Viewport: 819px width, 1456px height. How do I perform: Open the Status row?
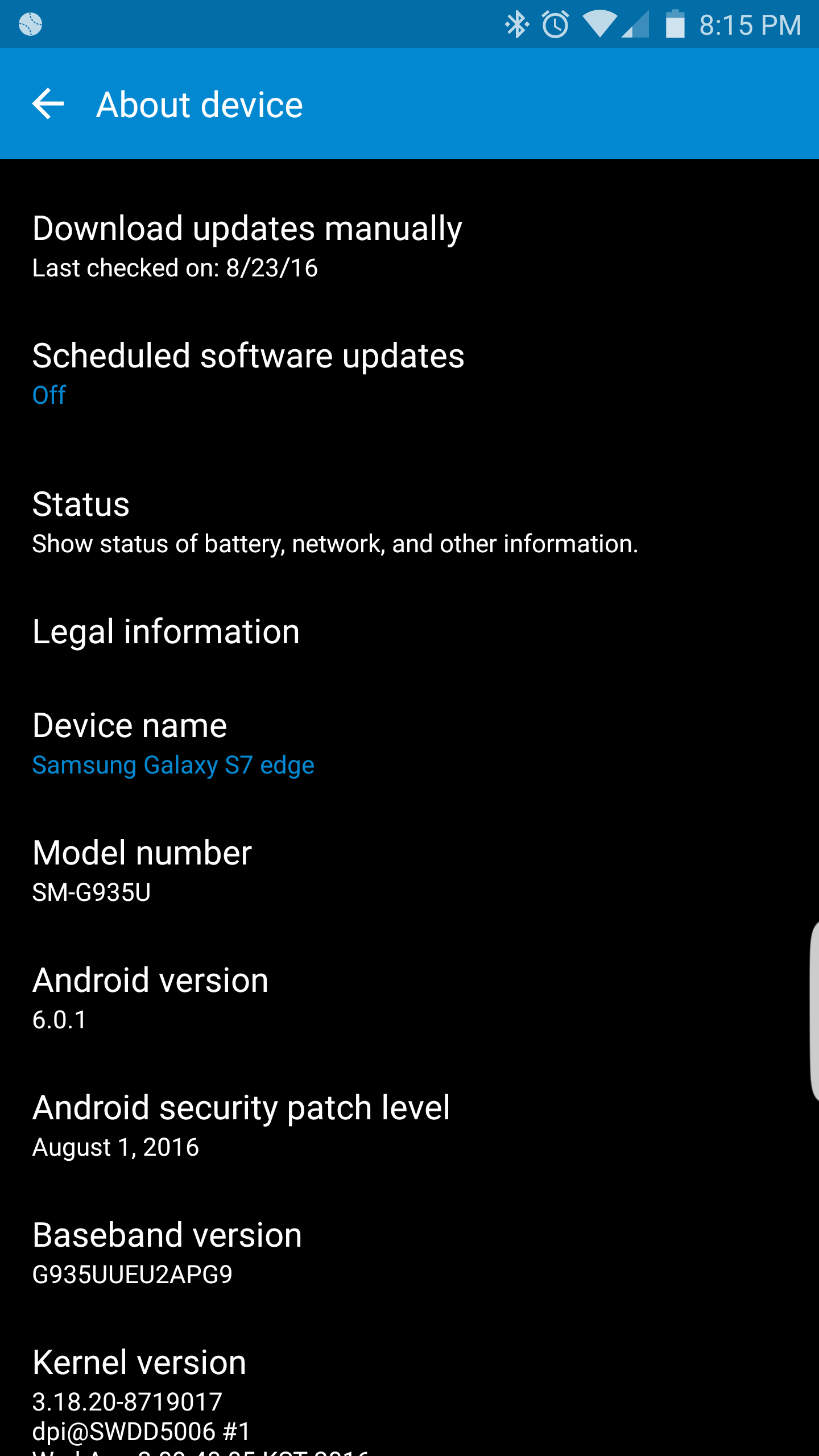tap(409, 522)
